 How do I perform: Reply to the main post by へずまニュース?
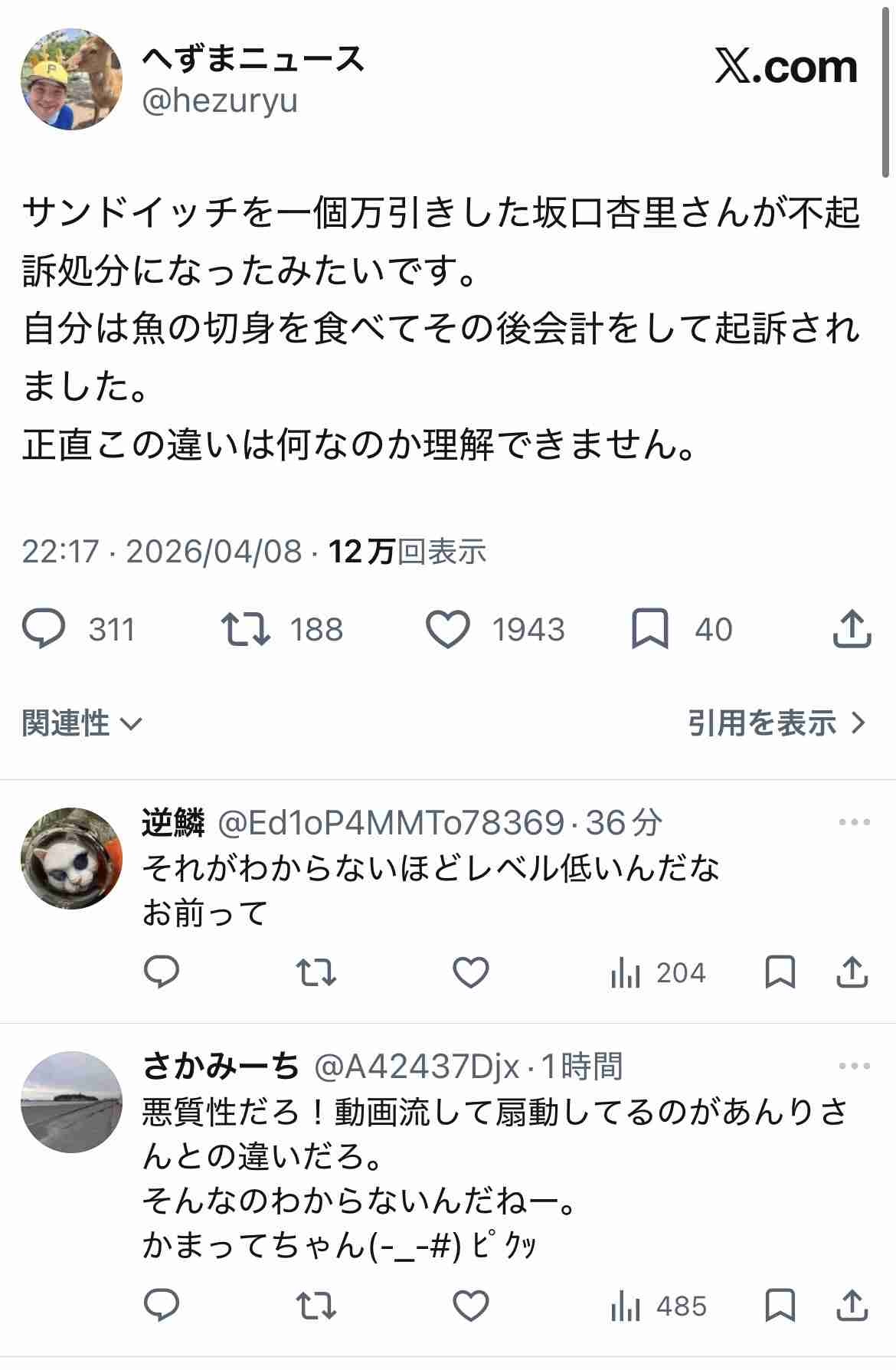coord(44,630)
